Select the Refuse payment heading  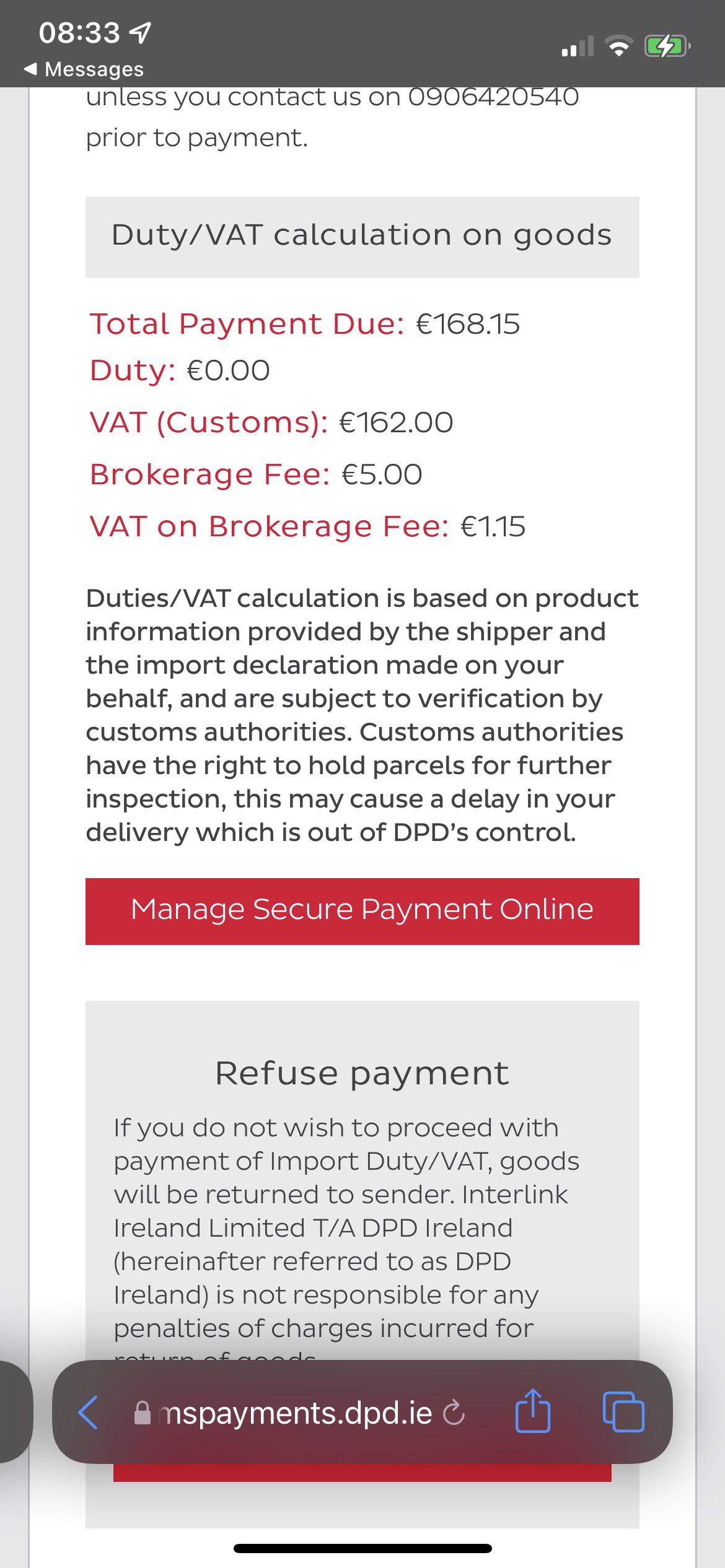pos(362,1073)
